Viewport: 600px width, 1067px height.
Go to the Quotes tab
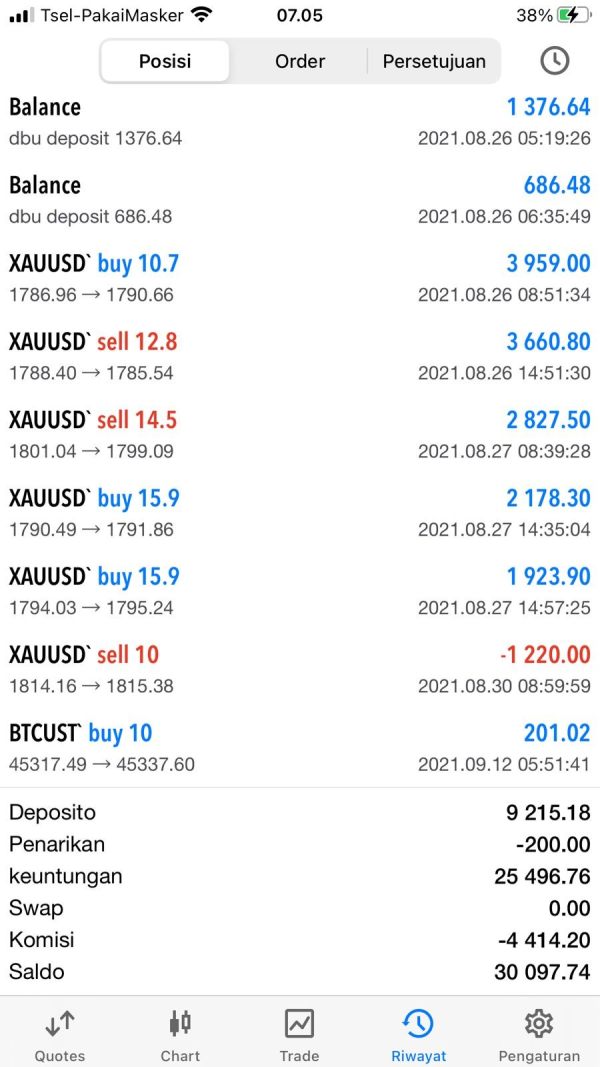tap(60, 1034)
